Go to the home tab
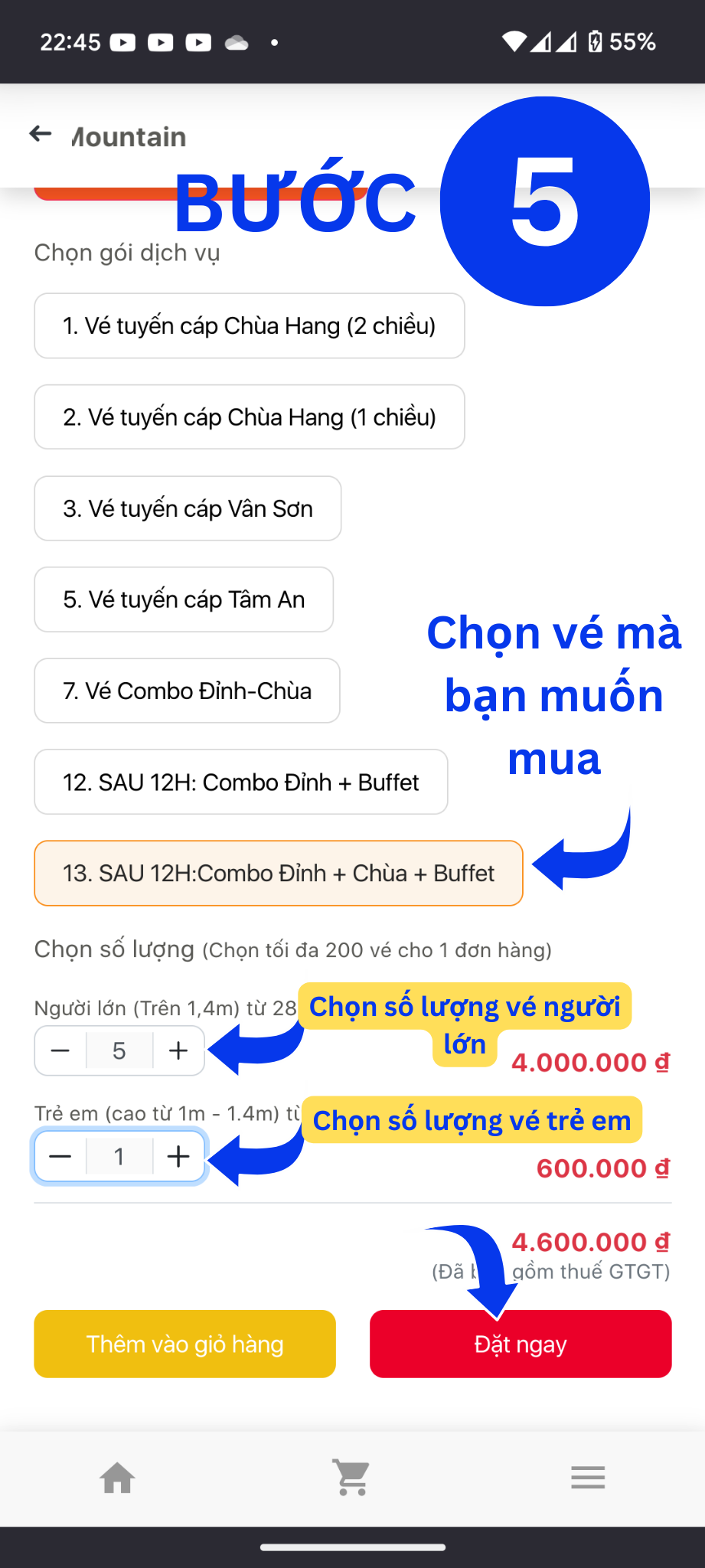 [117, 1478]
